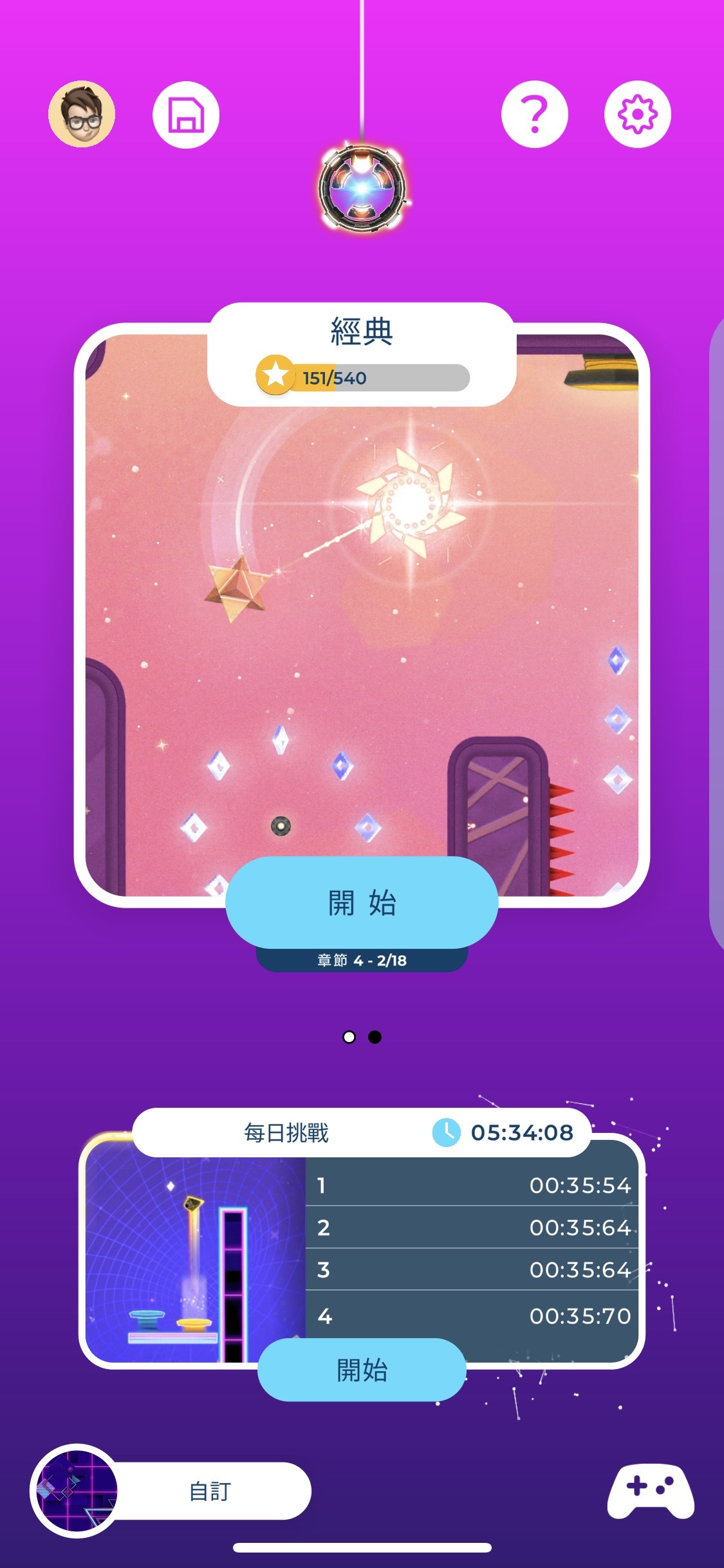The image size is (724, 1568).
Task: Open the 經典 classic level preview card
Action: pos(362,611)
